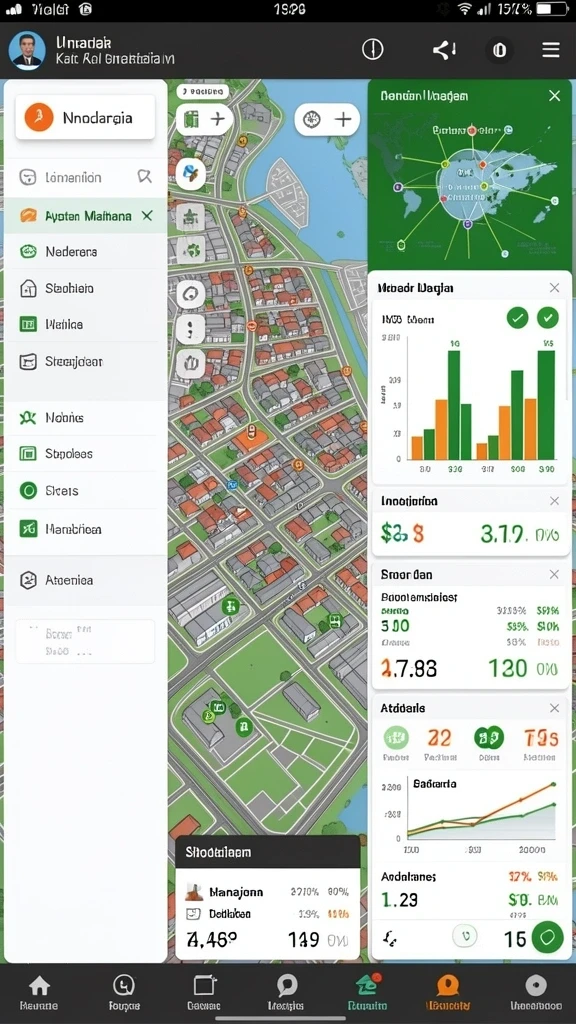Open the Skets menu row

pos(85,490)
